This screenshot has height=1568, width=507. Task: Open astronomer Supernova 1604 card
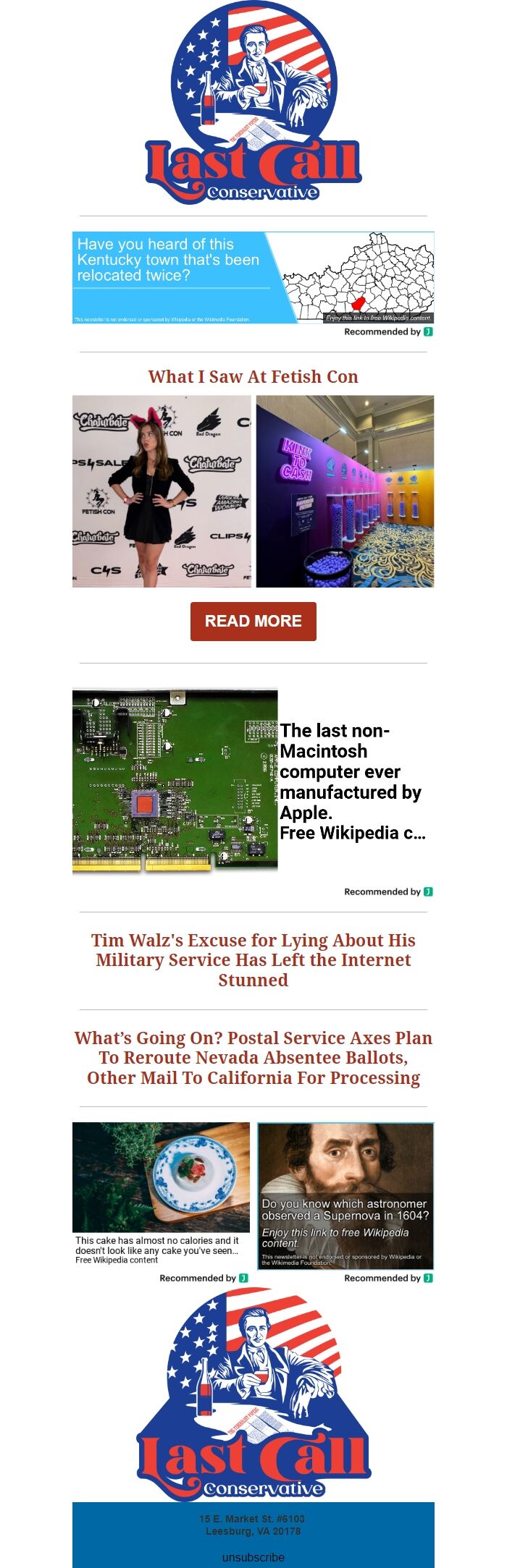tap(345, 1195)
